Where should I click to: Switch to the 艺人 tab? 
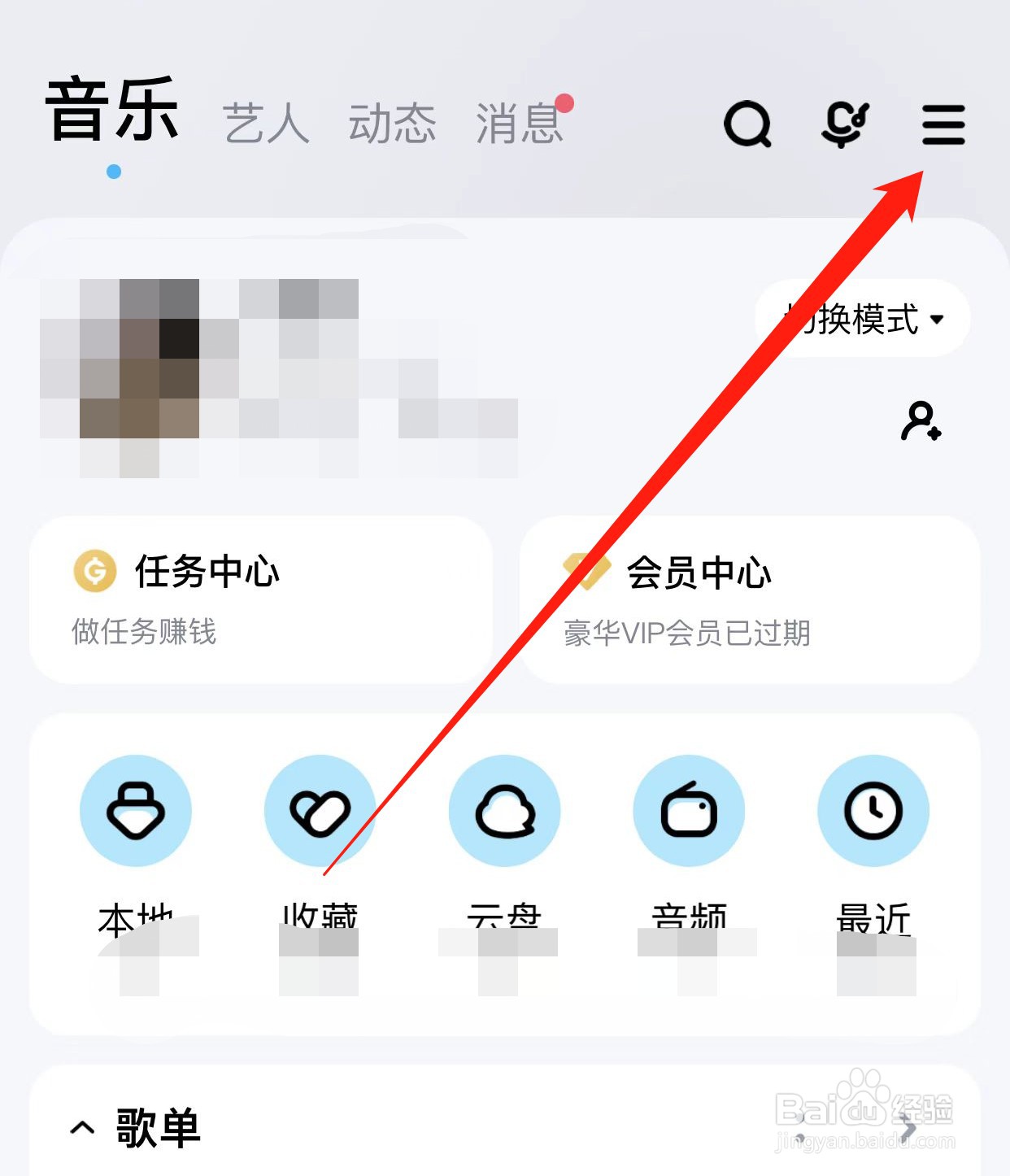[265, 122]
